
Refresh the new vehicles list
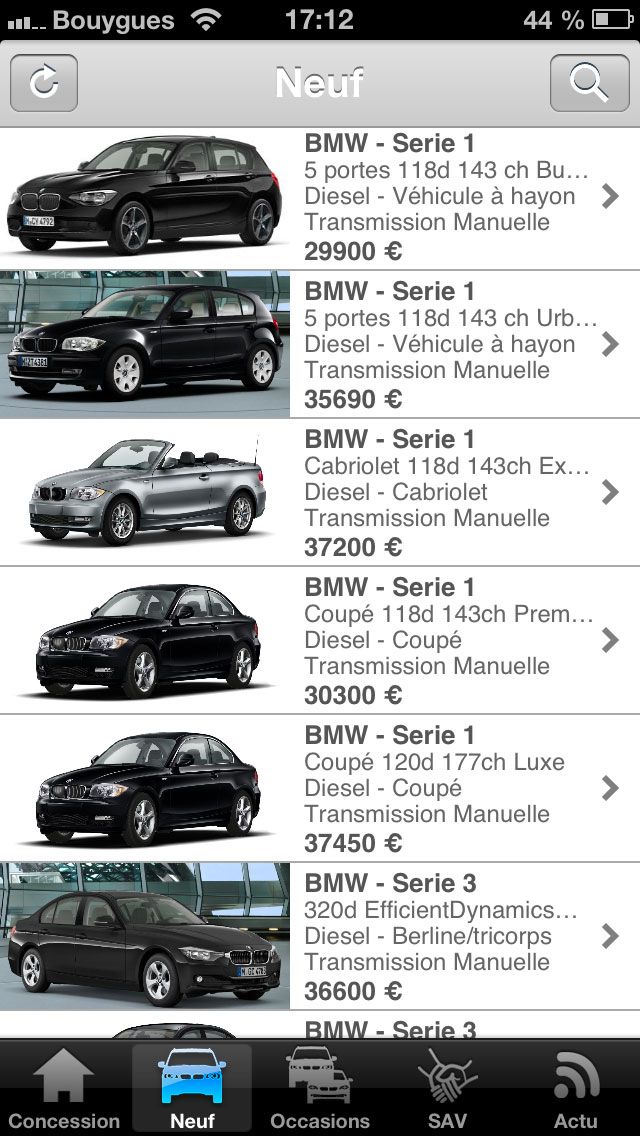tap(44, 83)
